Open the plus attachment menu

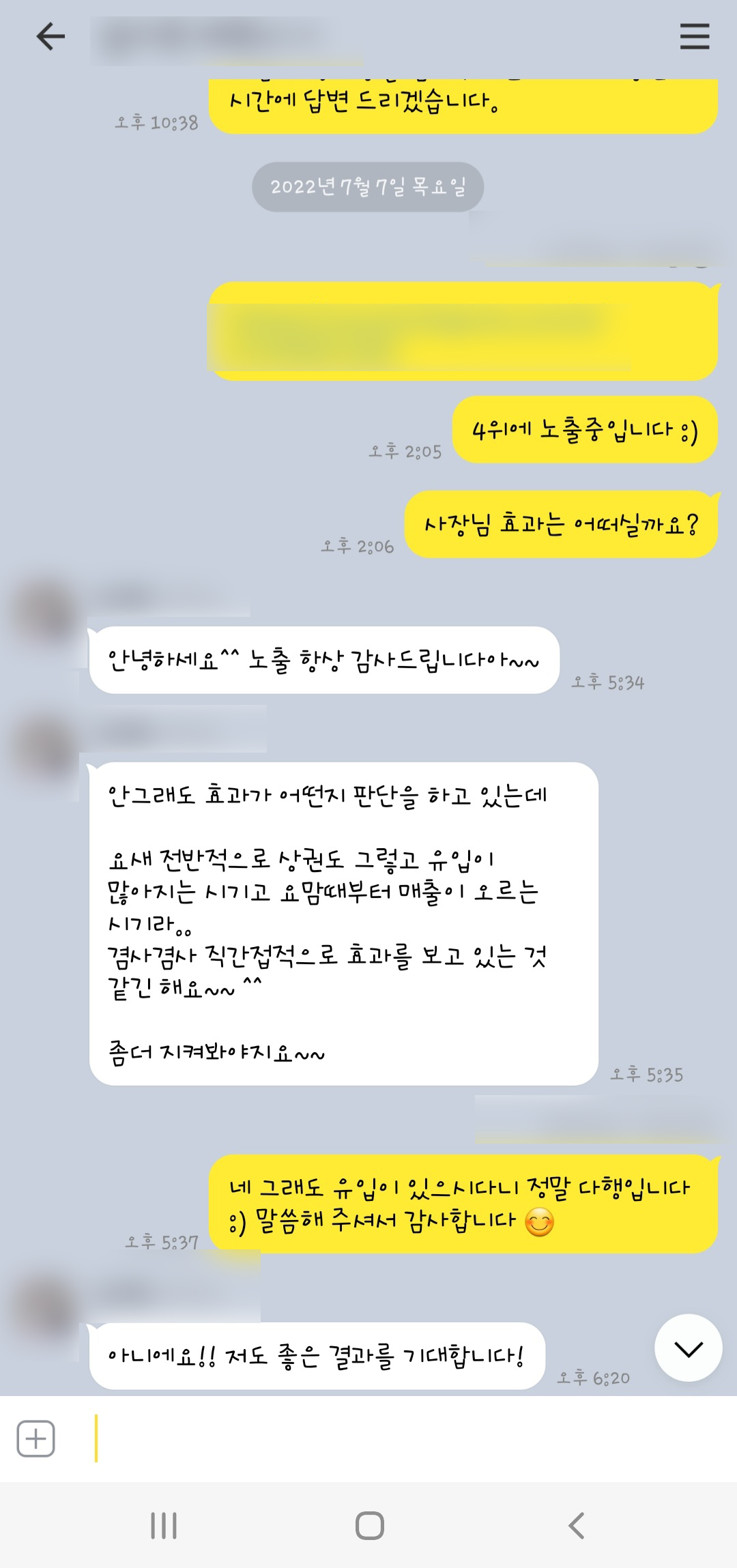[x=35, y=1439]
